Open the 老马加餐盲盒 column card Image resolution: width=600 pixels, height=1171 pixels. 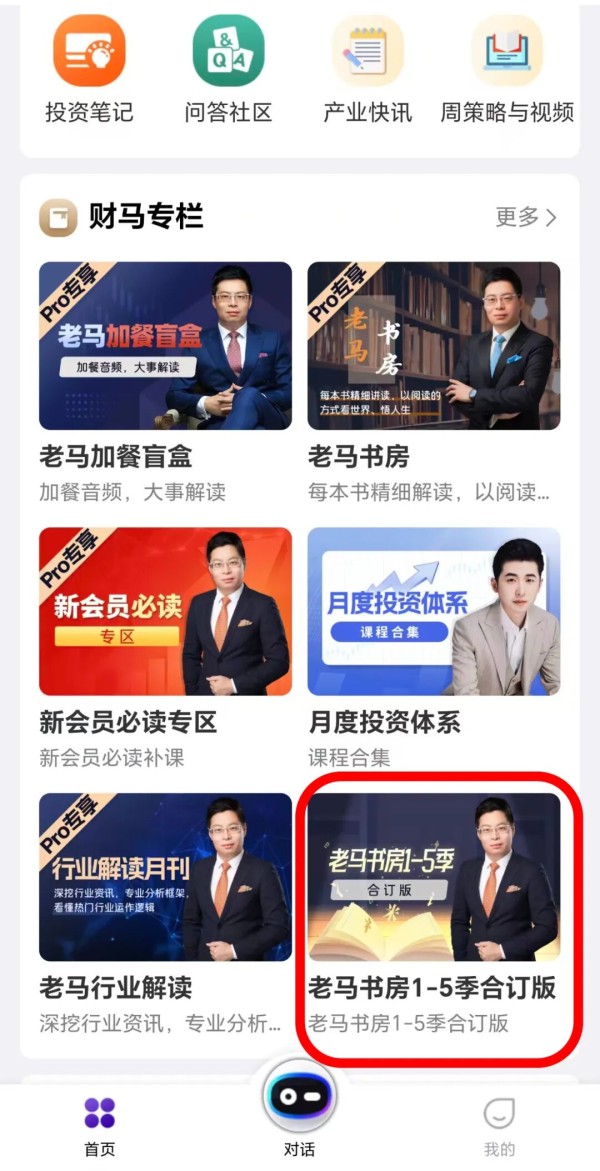[x=165, y=346]
